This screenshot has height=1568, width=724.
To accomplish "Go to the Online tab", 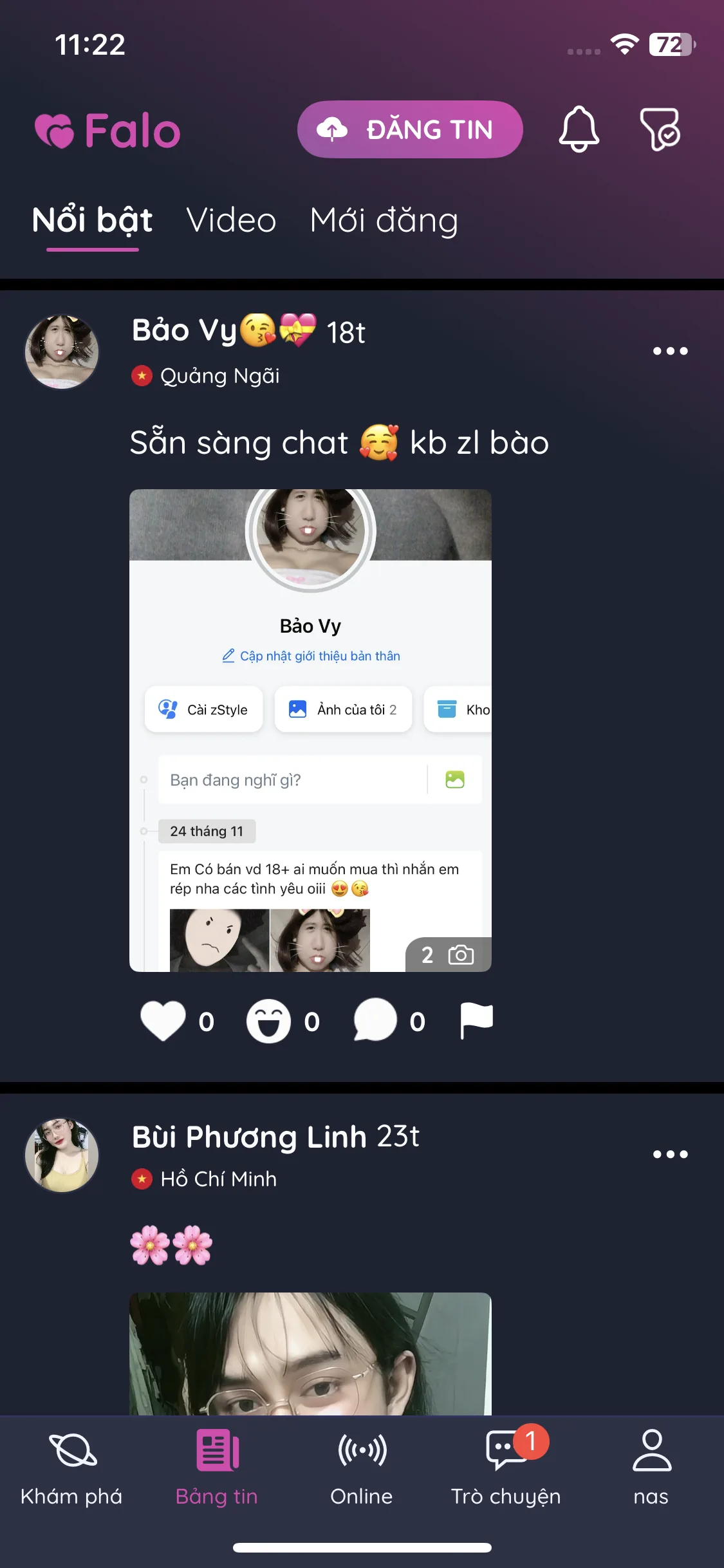I will 362,1468.
